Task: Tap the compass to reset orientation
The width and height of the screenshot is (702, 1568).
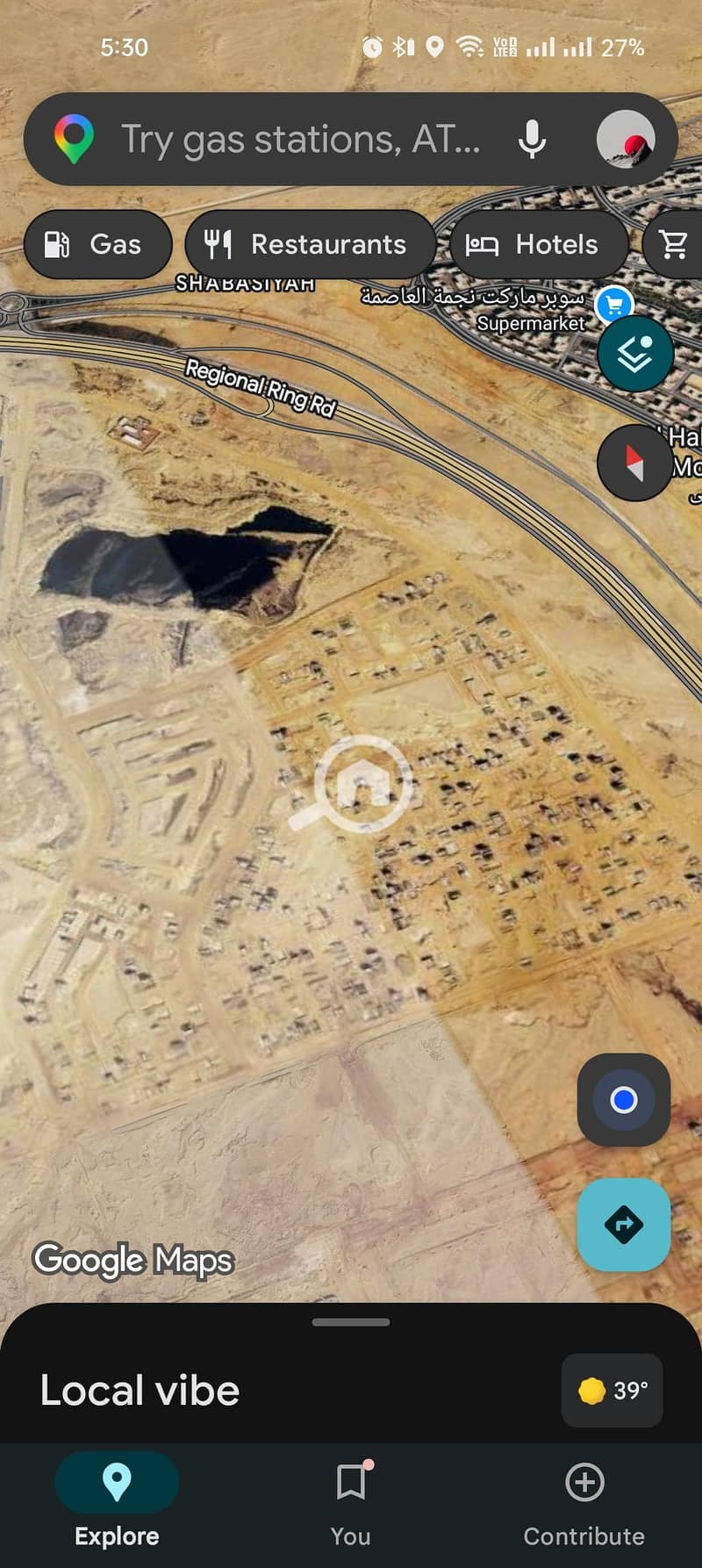Action: point(634,463)
